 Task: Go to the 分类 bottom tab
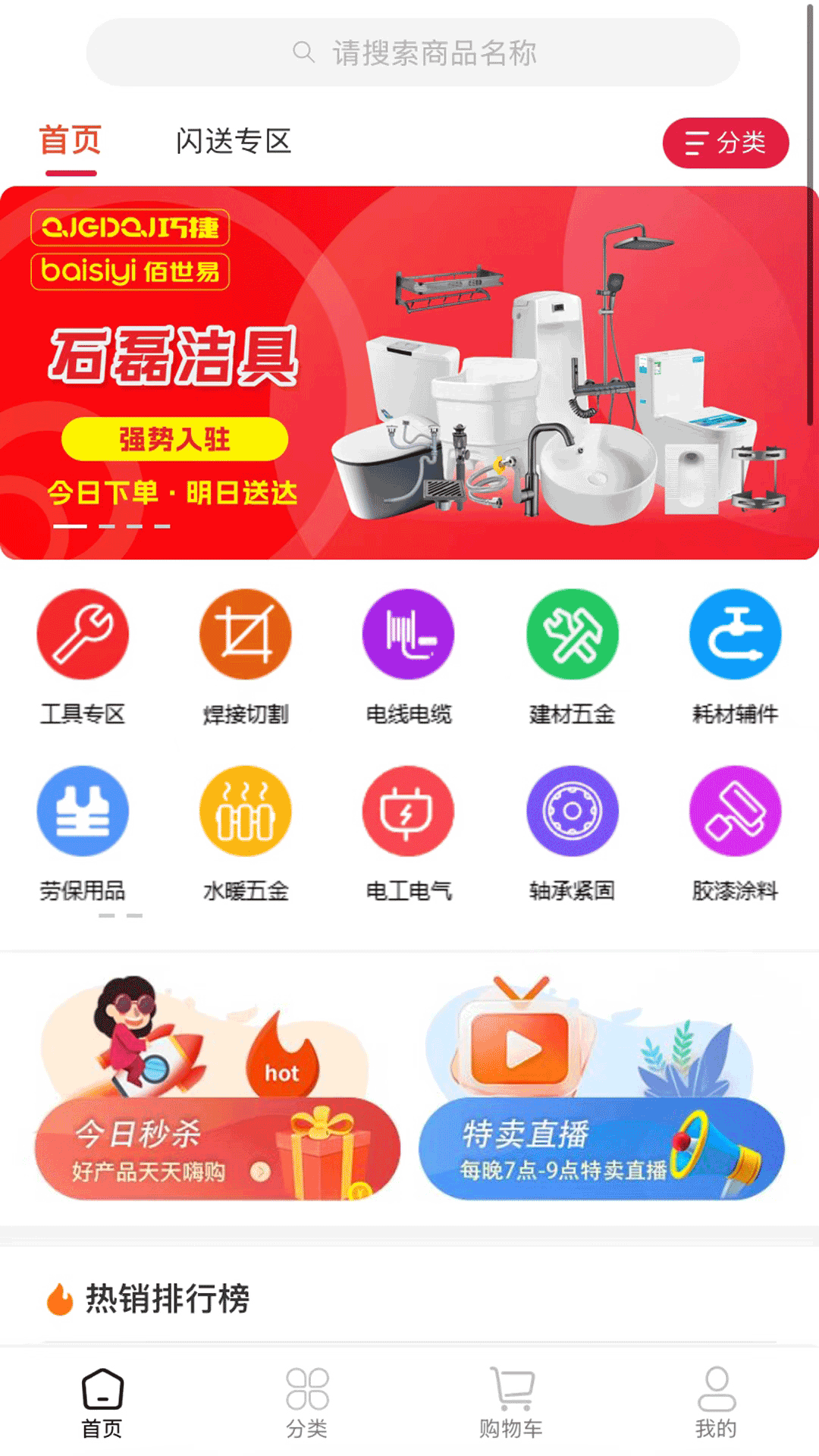[307, 1403]
